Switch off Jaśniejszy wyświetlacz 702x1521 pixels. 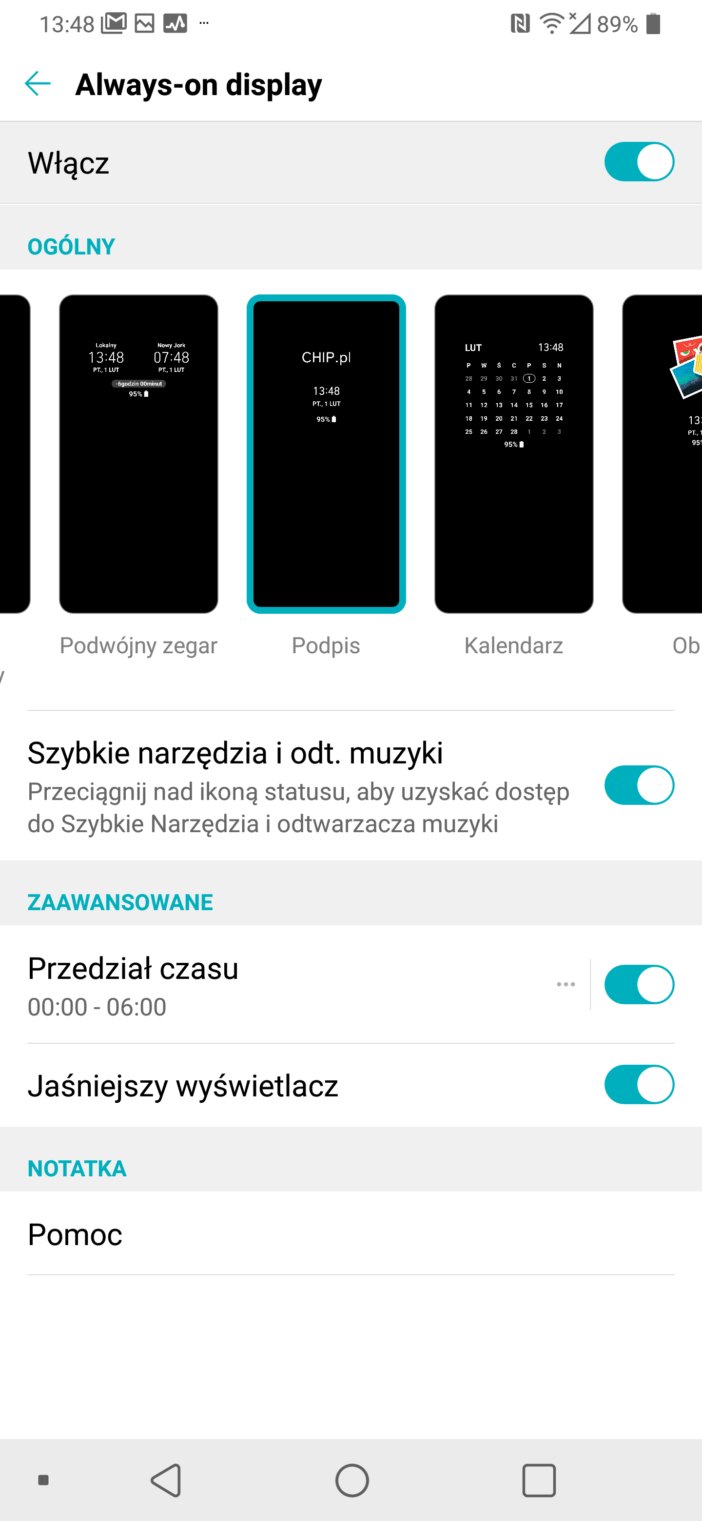coord(638,1085)
